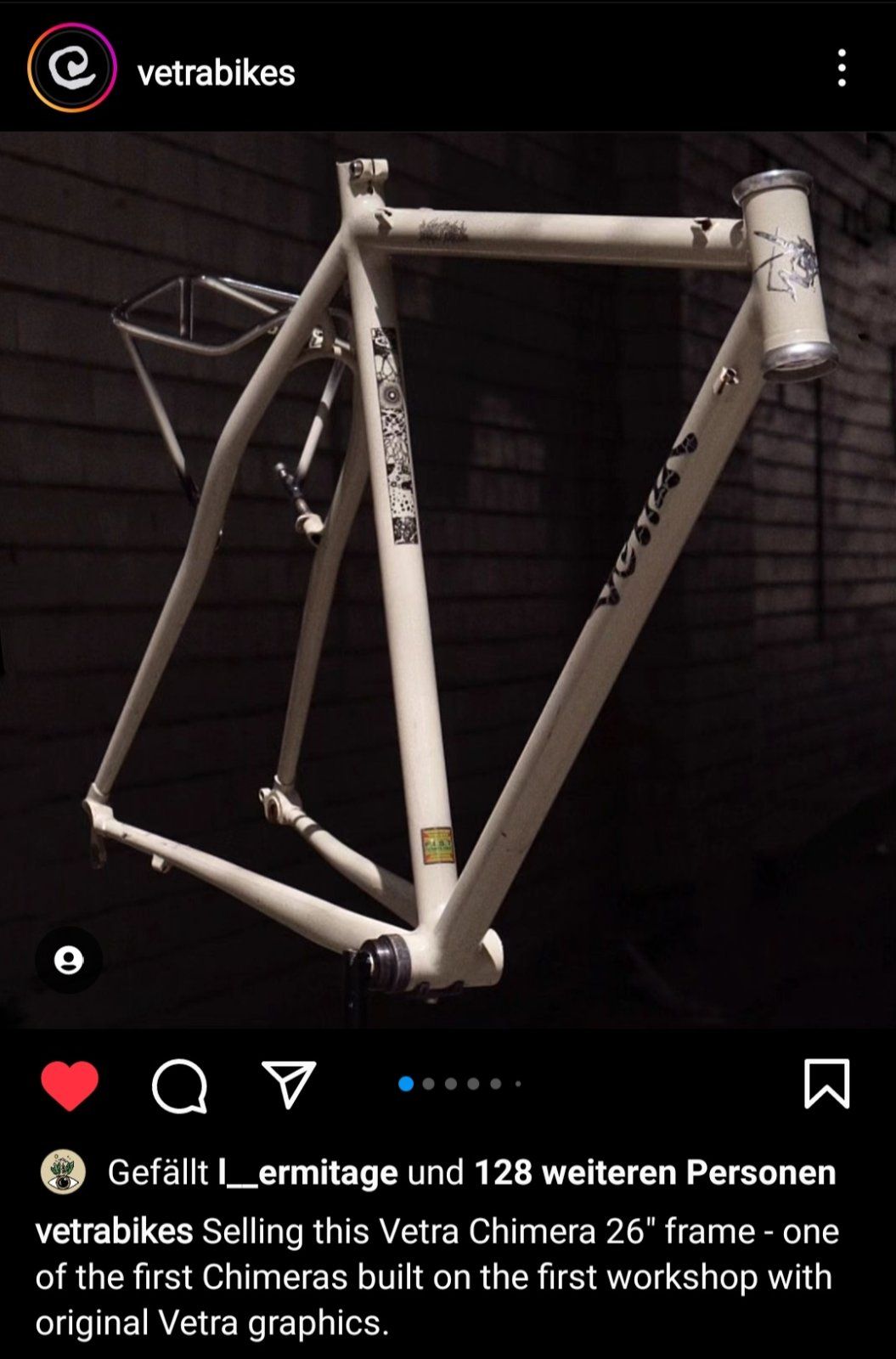The width and height of the screenshot is (896, 1359).
Task: Save the post with the bookmark
Action: [826, 1084]
